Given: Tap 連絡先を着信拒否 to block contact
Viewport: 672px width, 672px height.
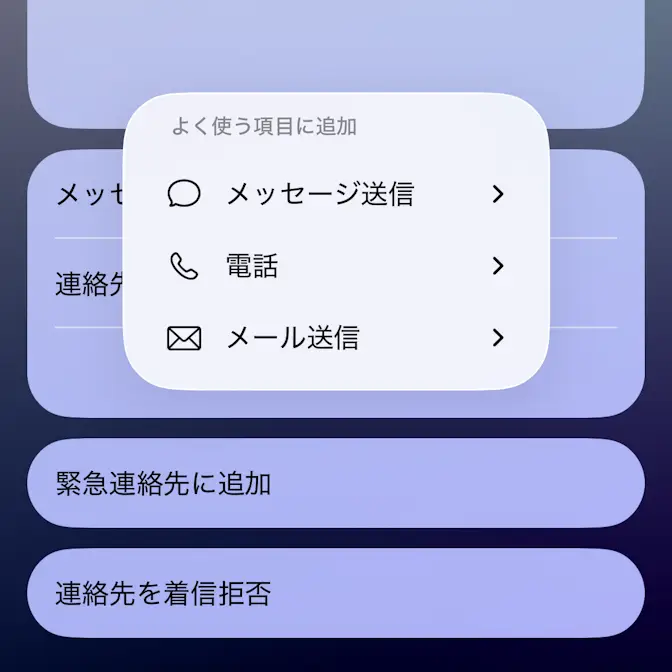Looking at the screenshot, I should 336,594.
